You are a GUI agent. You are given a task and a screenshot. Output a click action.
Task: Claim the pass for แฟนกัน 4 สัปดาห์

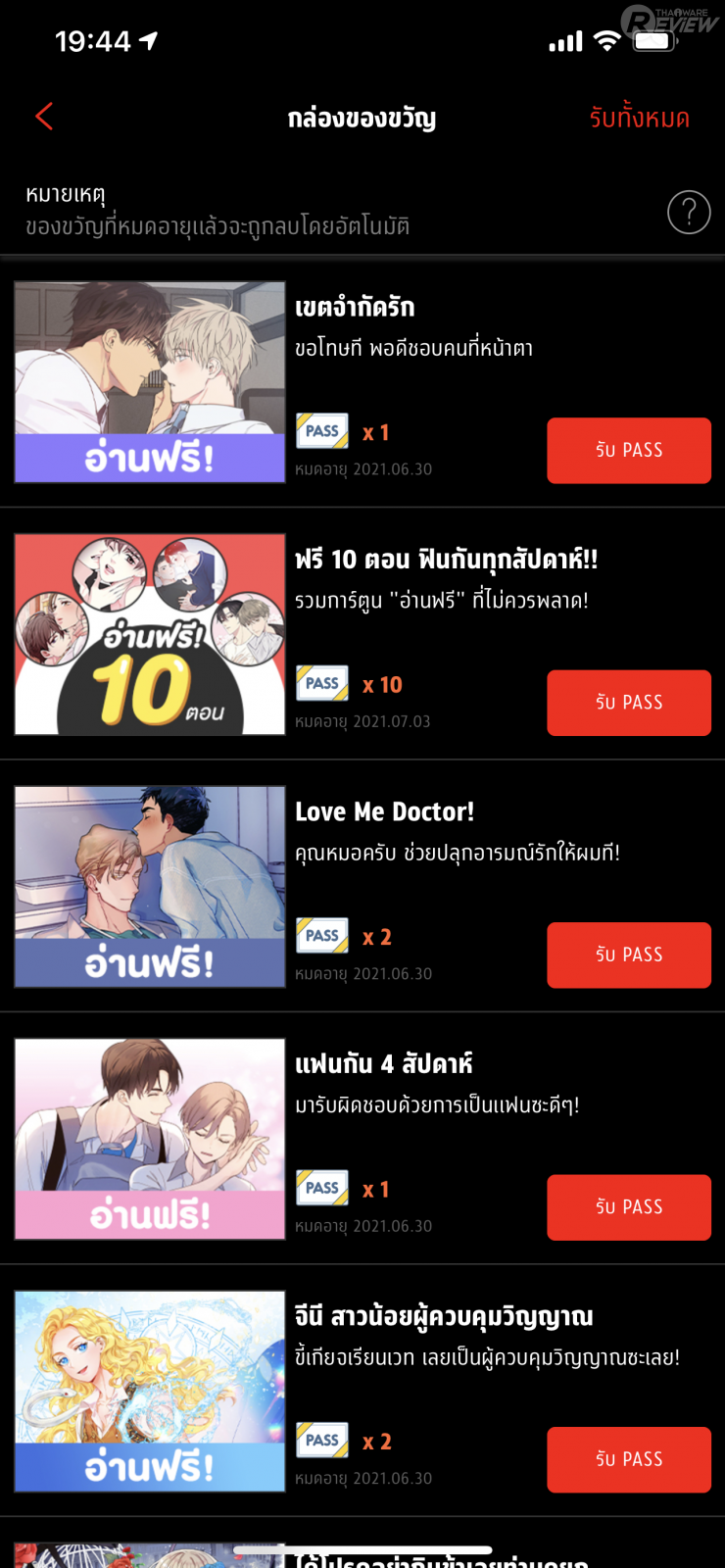click(x=628, y=1207)
